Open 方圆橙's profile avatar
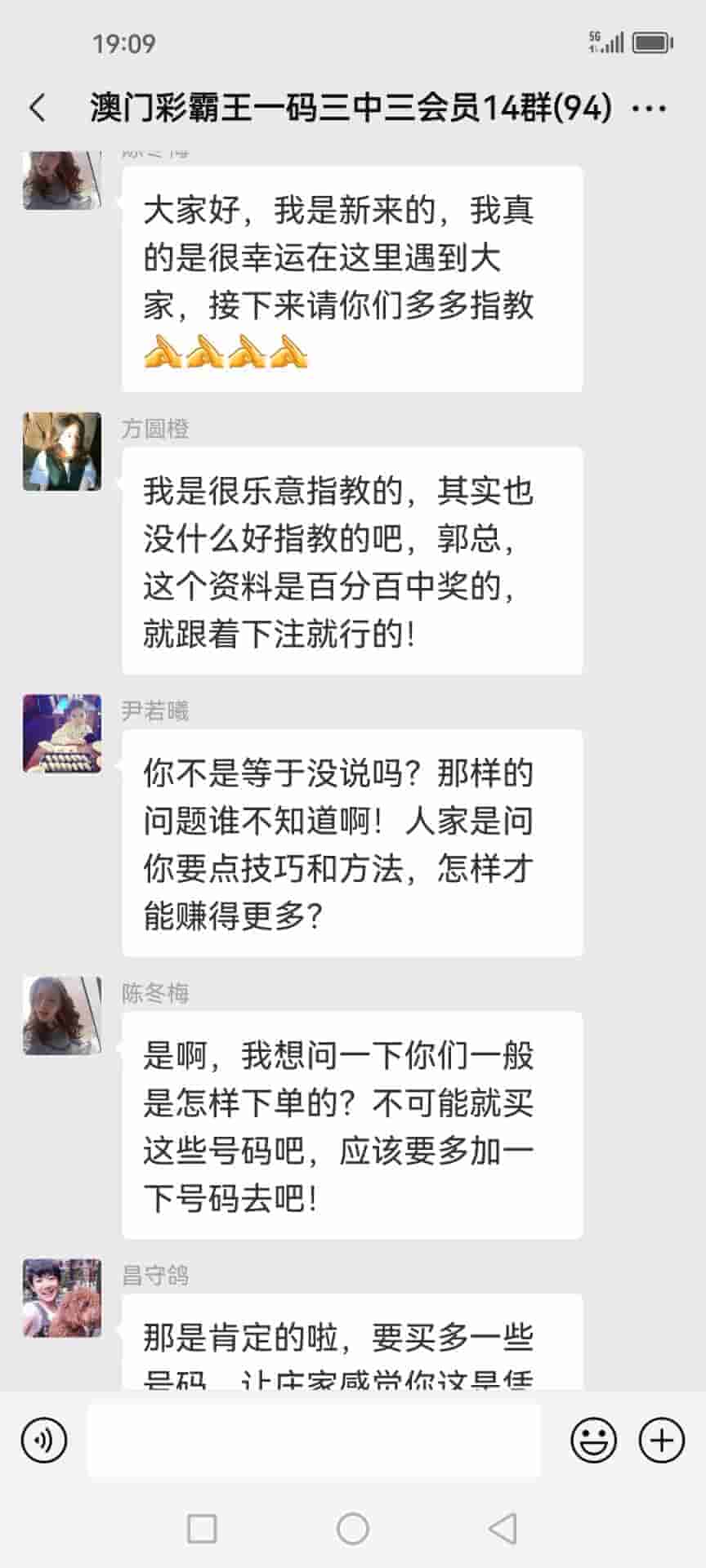Image resolution: width=706 pixels, height=1568 pixels. click(x=62, y=452)
